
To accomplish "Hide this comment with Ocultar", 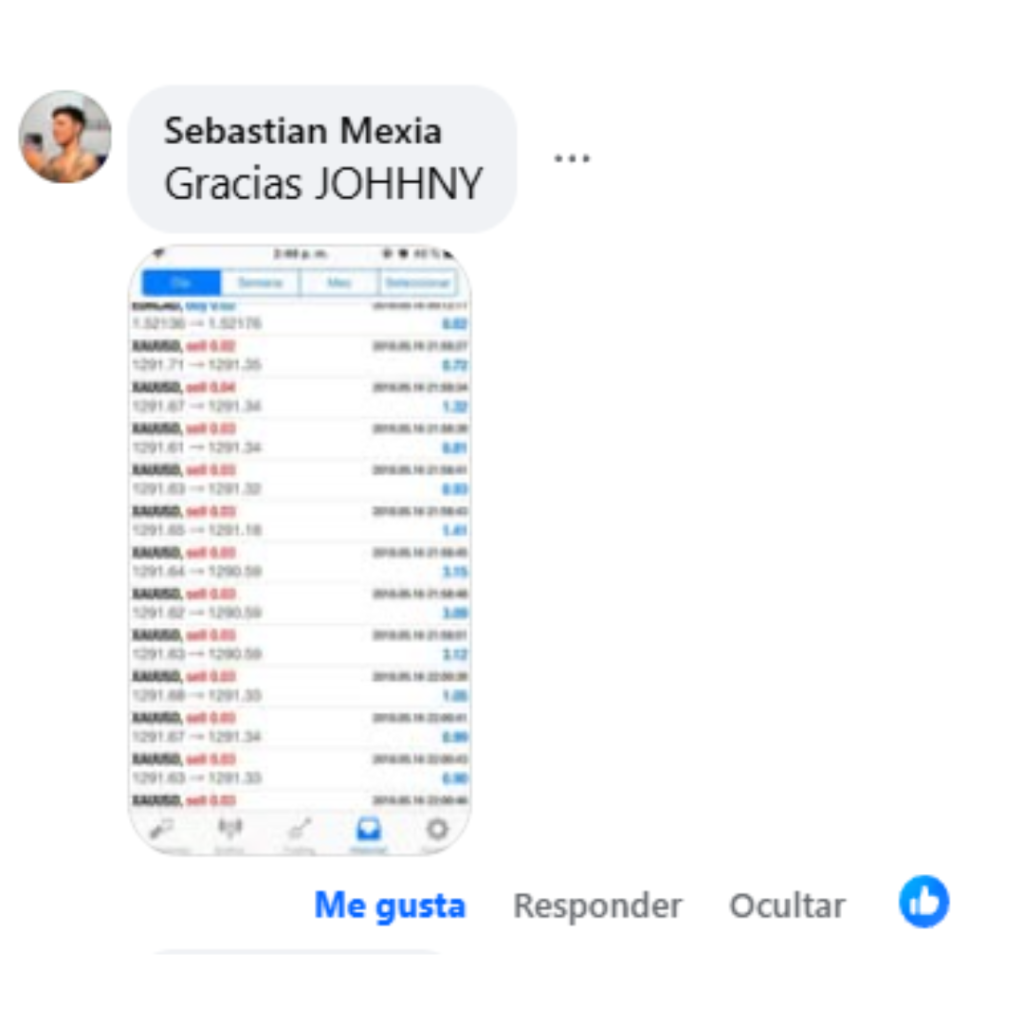I will coord(787,906).
